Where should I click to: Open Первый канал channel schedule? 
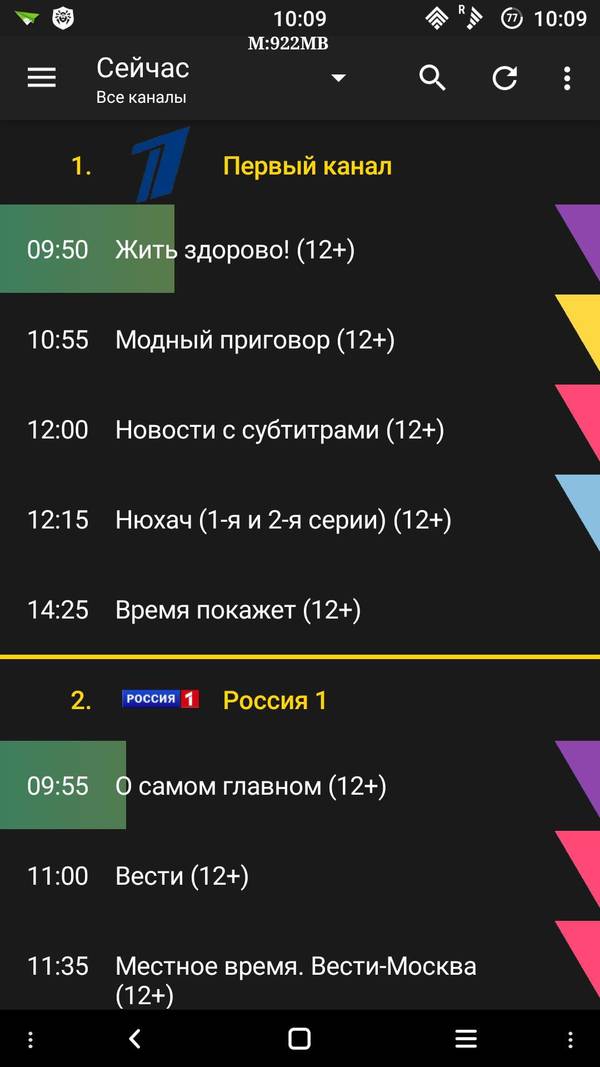(x=306, y=166)
